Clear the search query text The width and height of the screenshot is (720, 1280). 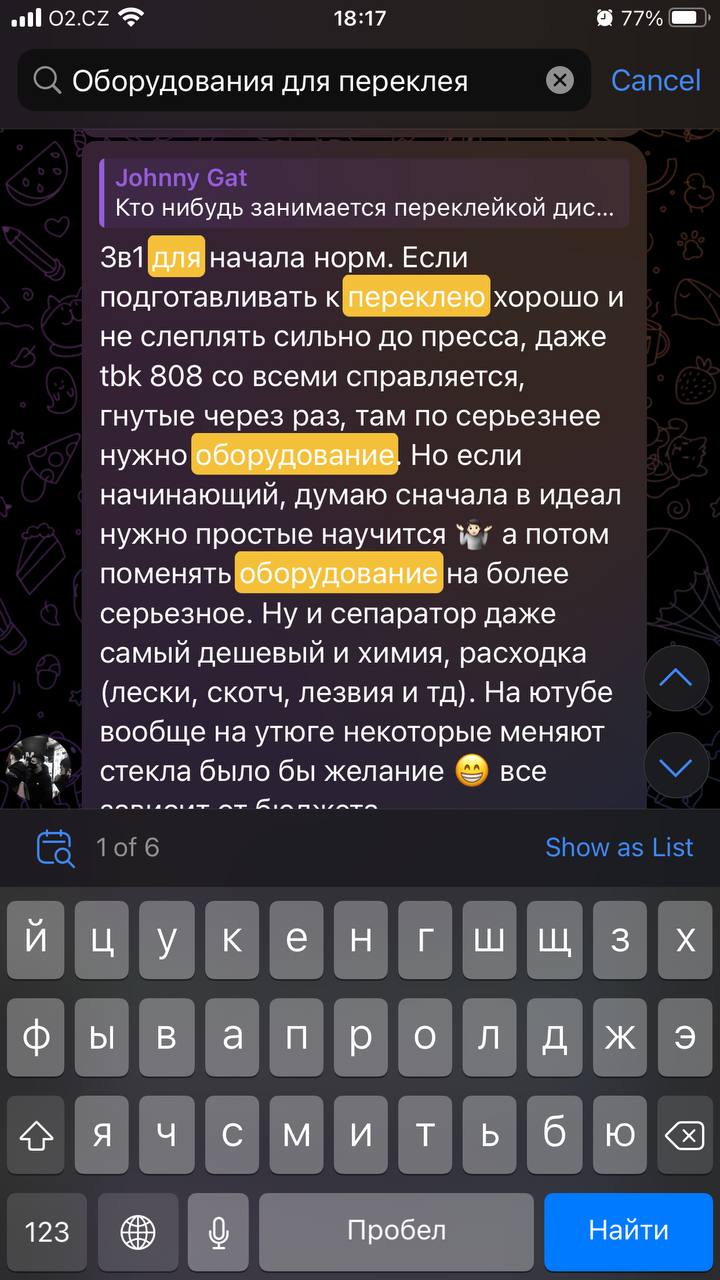(560, 80)
